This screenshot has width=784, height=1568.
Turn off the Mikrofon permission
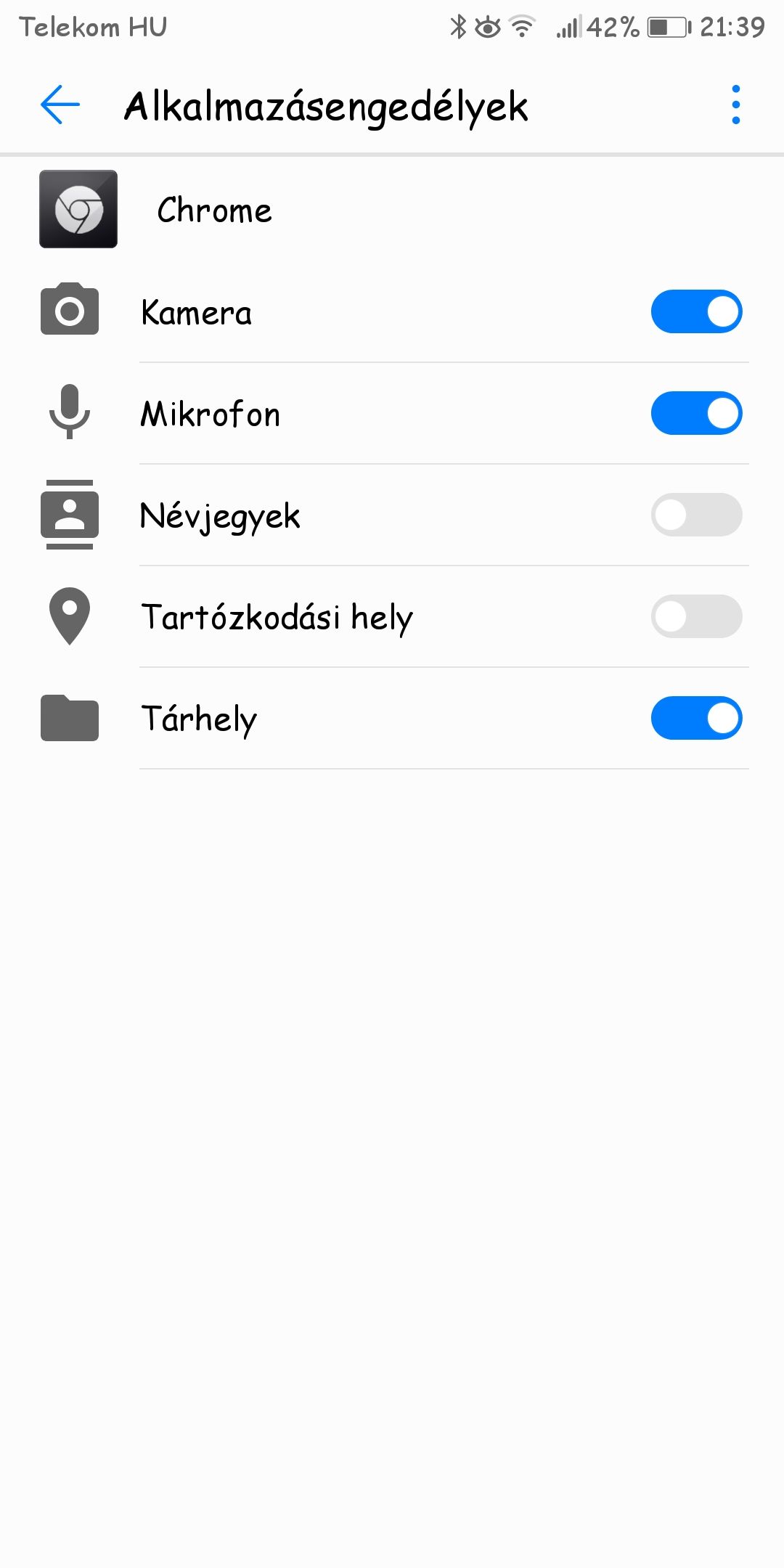(x=696, y=413)
